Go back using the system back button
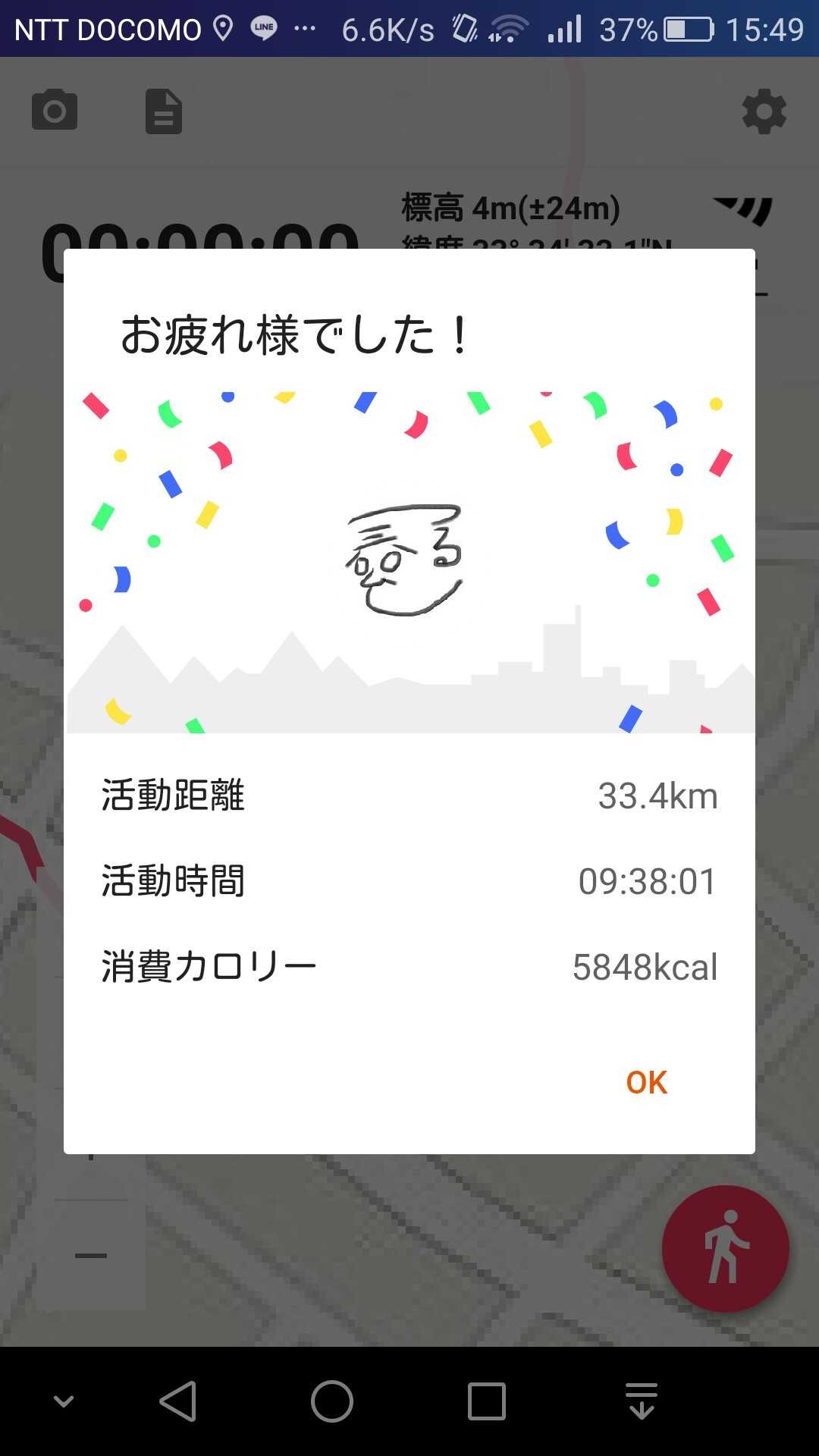 [179, 1401]
